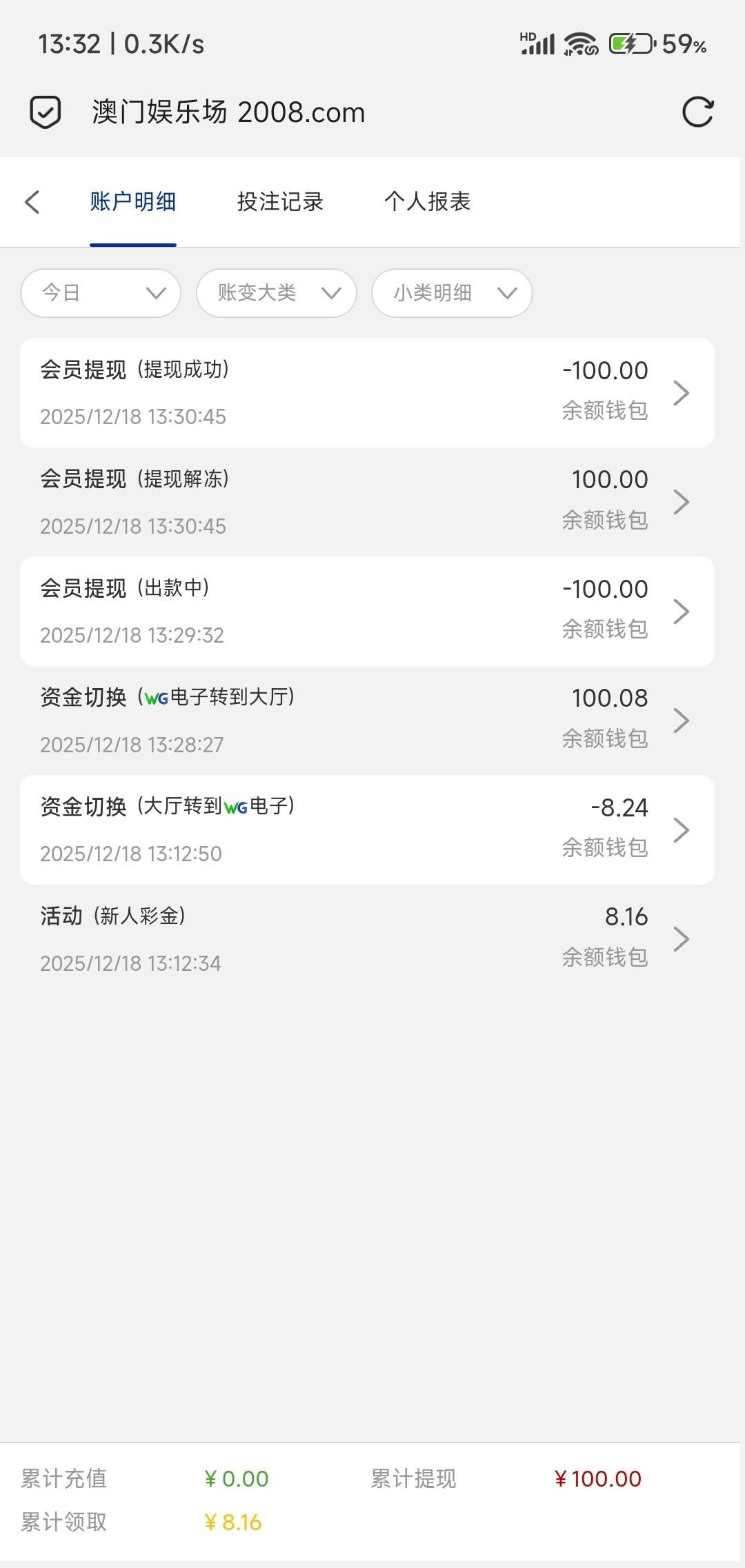Expand the 今日 date dropdown

101,293
